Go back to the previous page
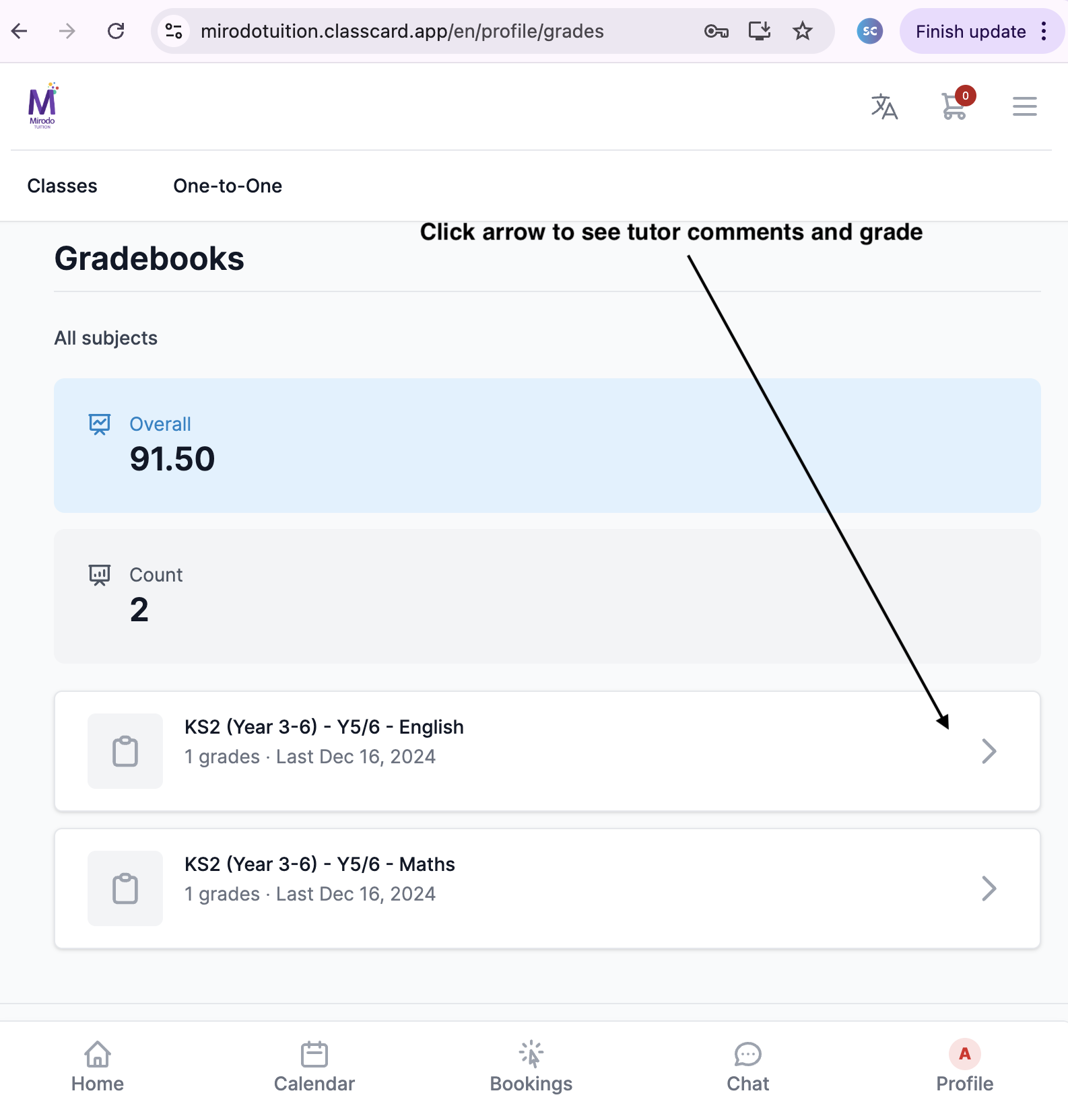Image resolution: width=1068 pixels, height=1120 pixels. [20, 31]
